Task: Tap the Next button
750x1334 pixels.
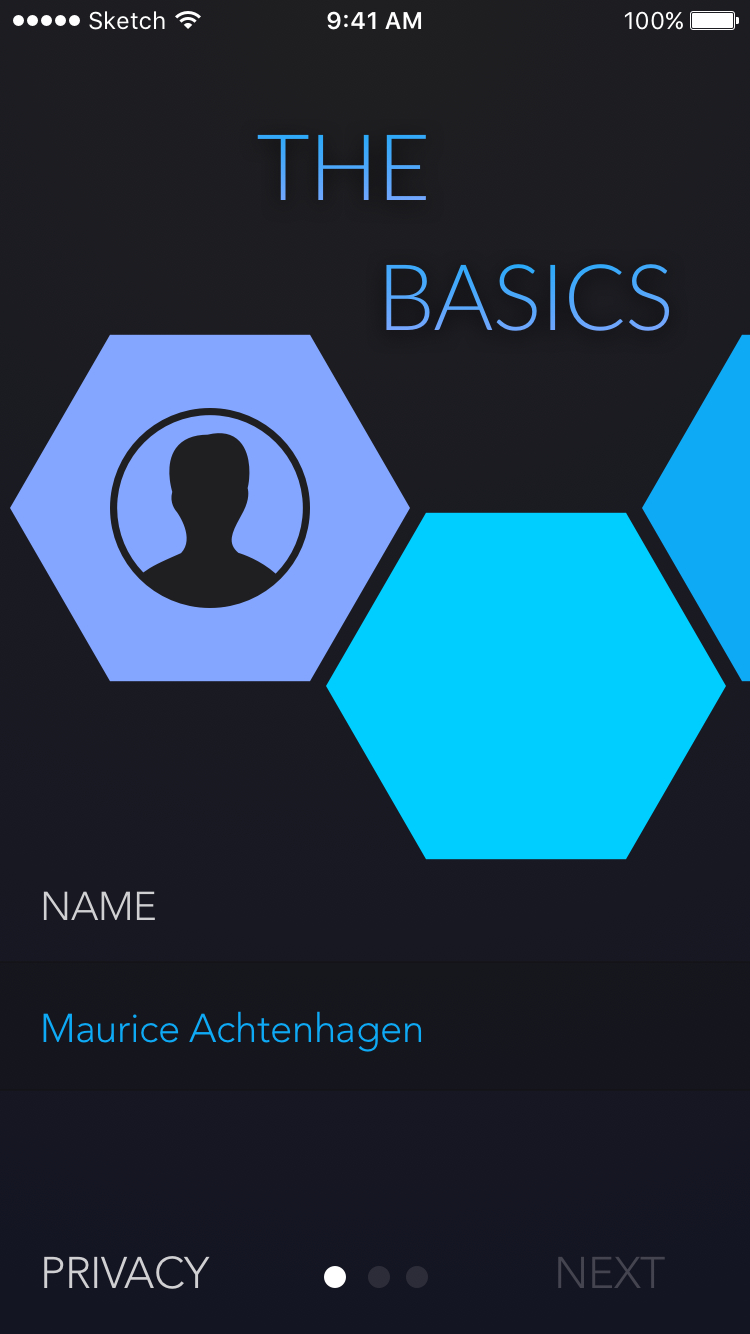Action: click(610, 1273)
